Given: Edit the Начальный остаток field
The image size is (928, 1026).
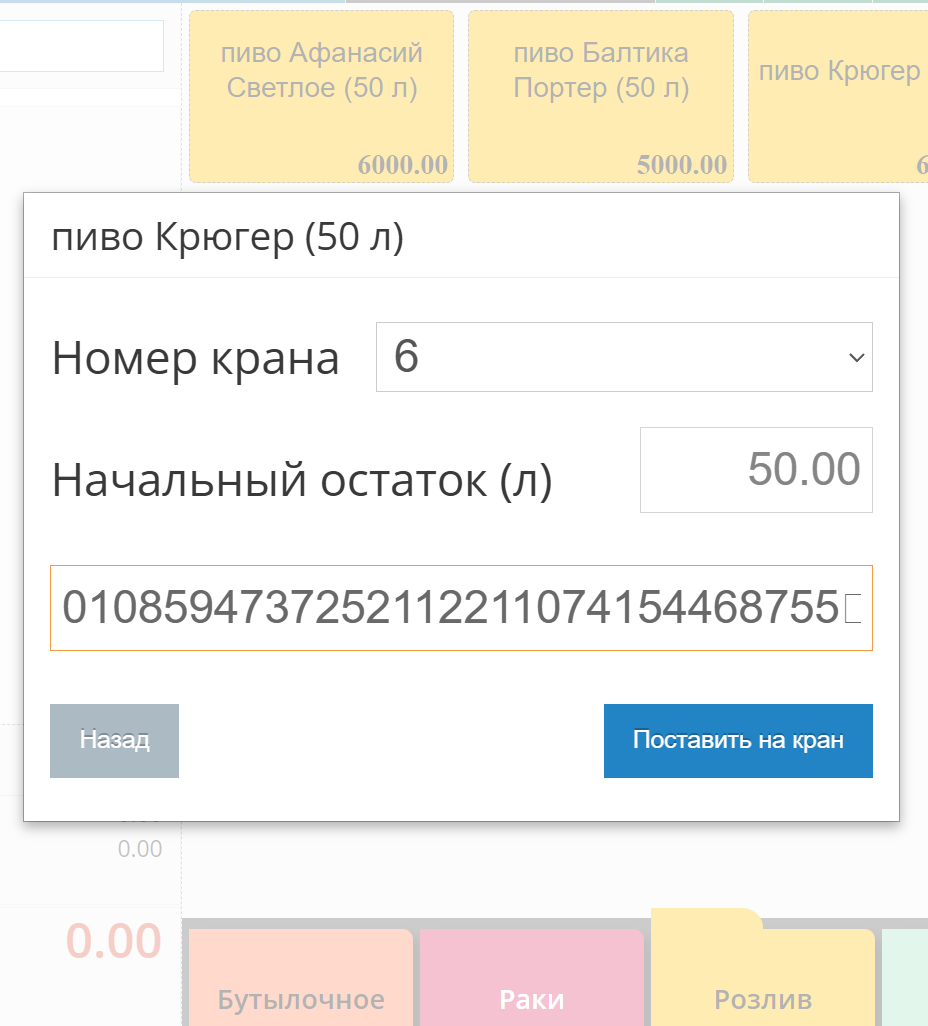Looking at the screenshot, I should tap(756, 470).
